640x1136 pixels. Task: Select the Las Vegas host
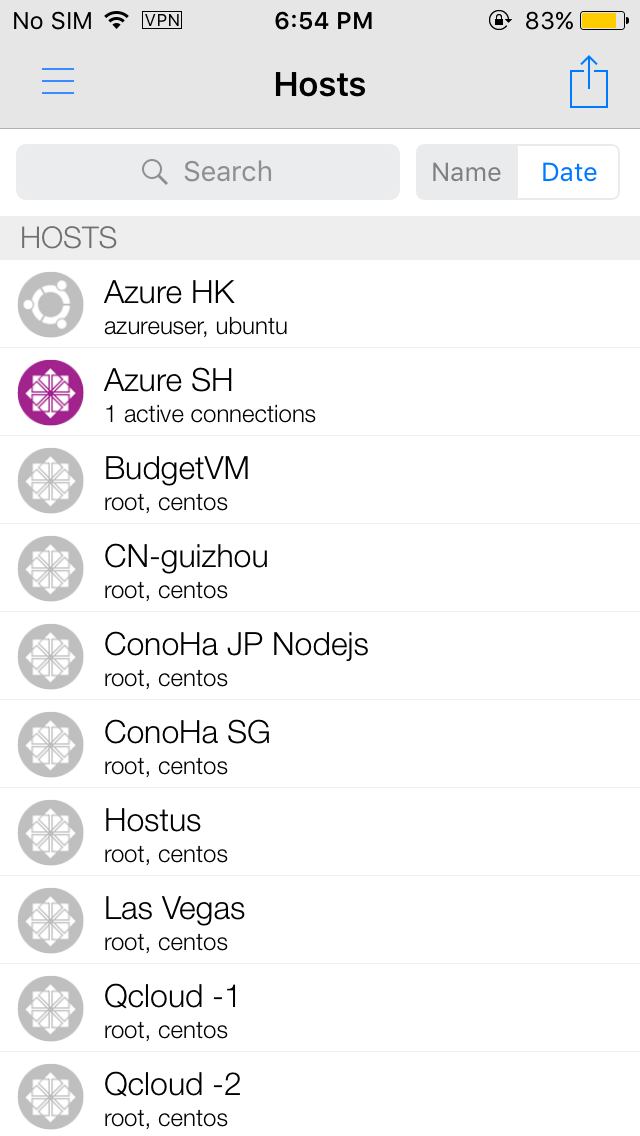[x=320, y=921]
